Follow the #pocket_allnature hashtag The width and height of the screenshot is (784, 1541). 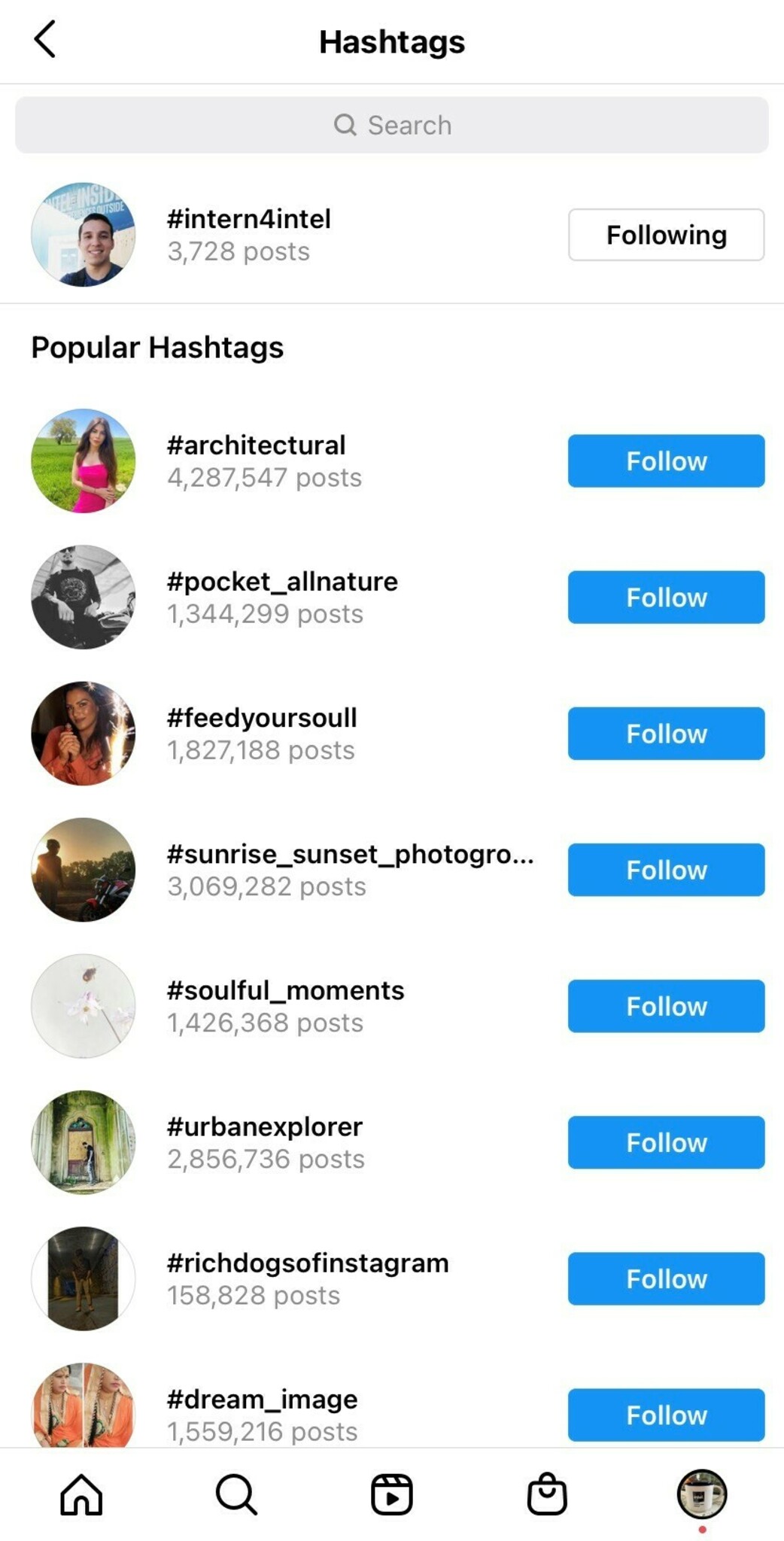coord(666,597)
